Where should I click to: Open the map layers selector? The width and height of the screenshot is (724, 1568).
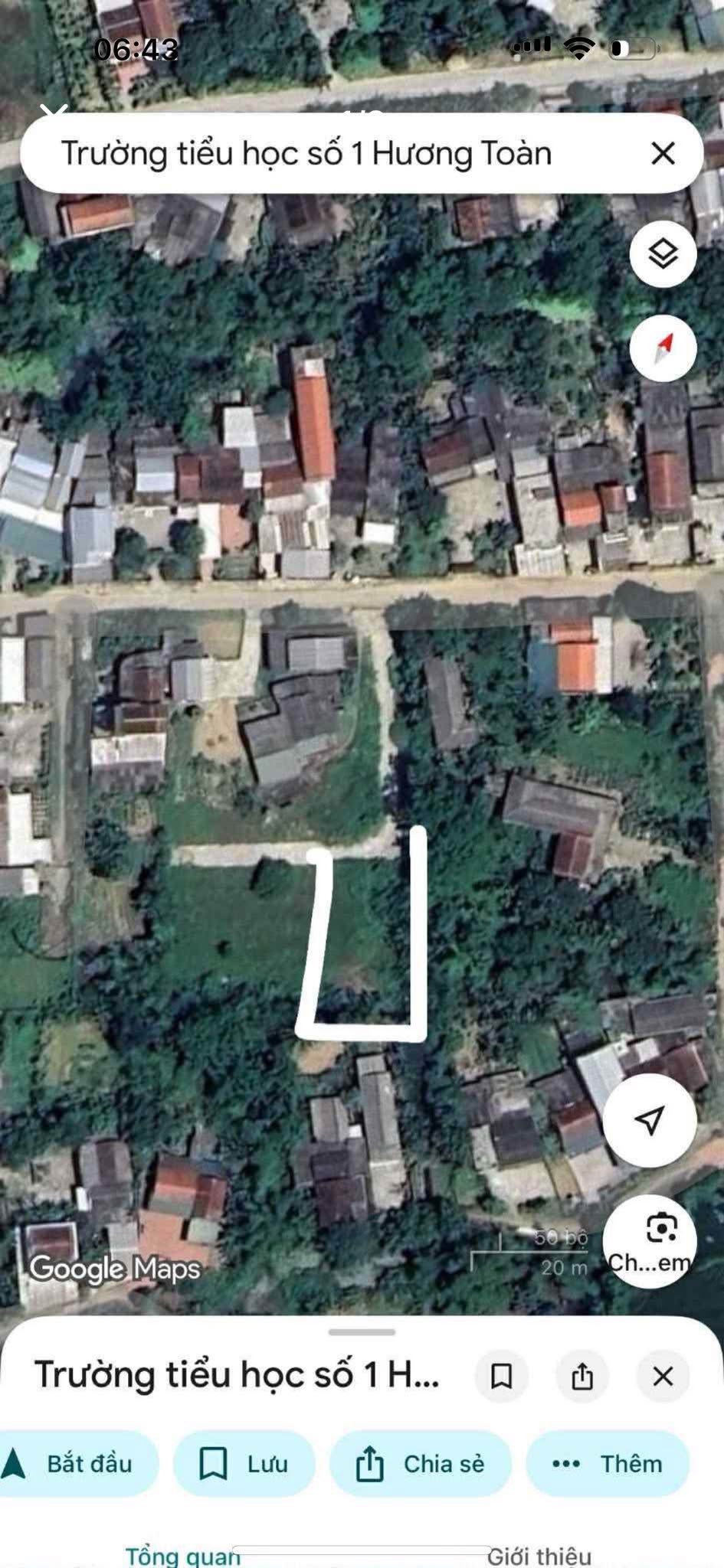(x=663, y=253)
